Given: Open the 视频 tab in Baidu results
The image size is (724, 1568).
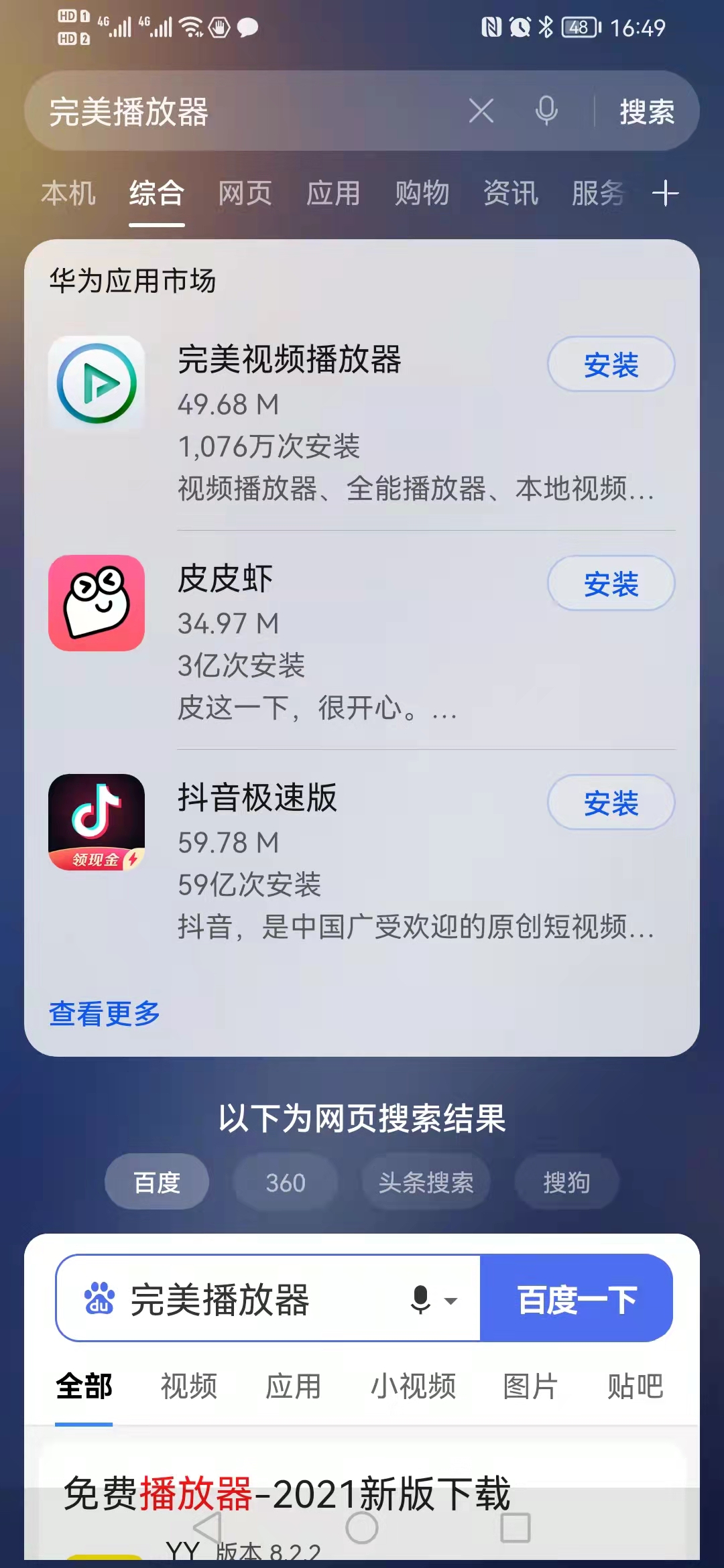Looking at the screenshot, I should (188, 1386).
